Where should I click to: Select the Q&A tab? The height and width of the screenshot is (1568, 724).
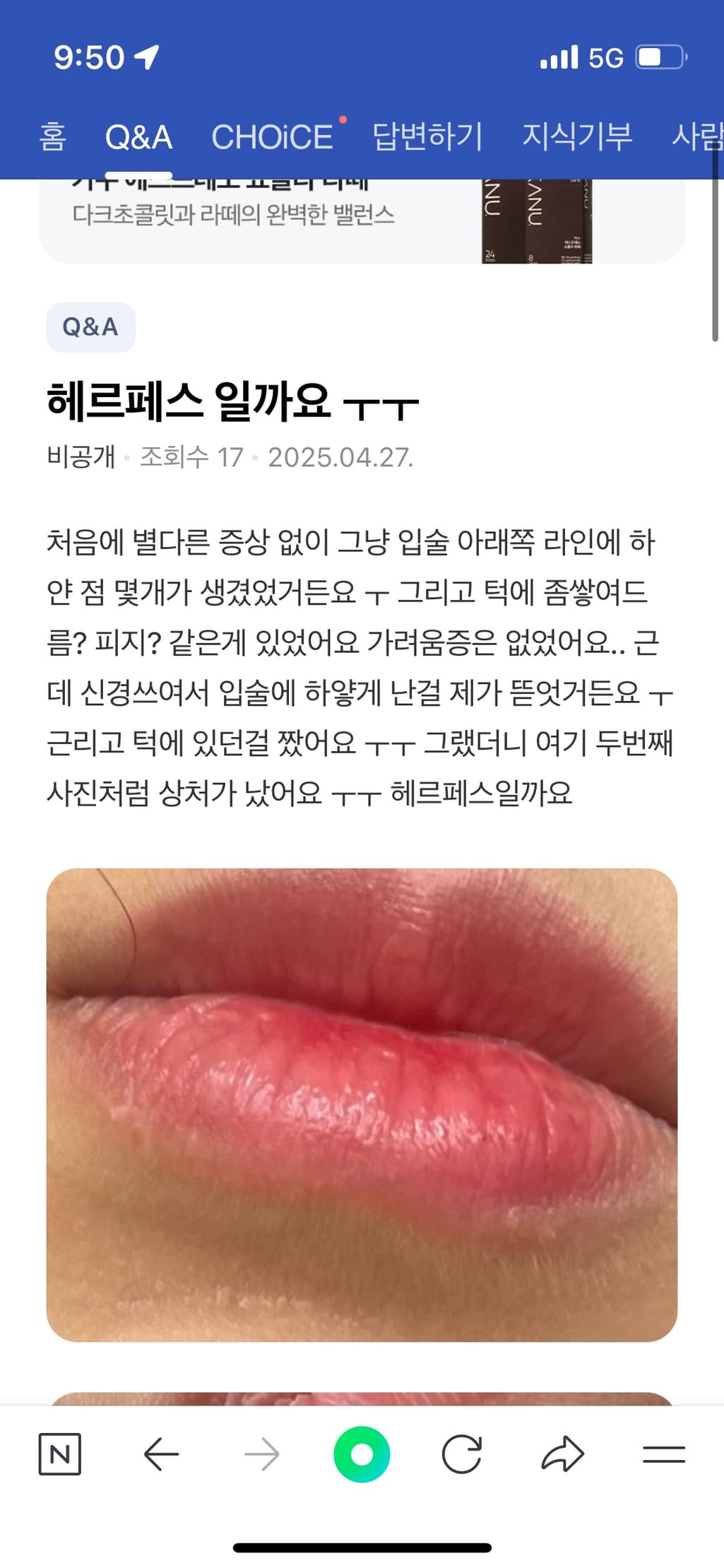(x=138, y=137)
